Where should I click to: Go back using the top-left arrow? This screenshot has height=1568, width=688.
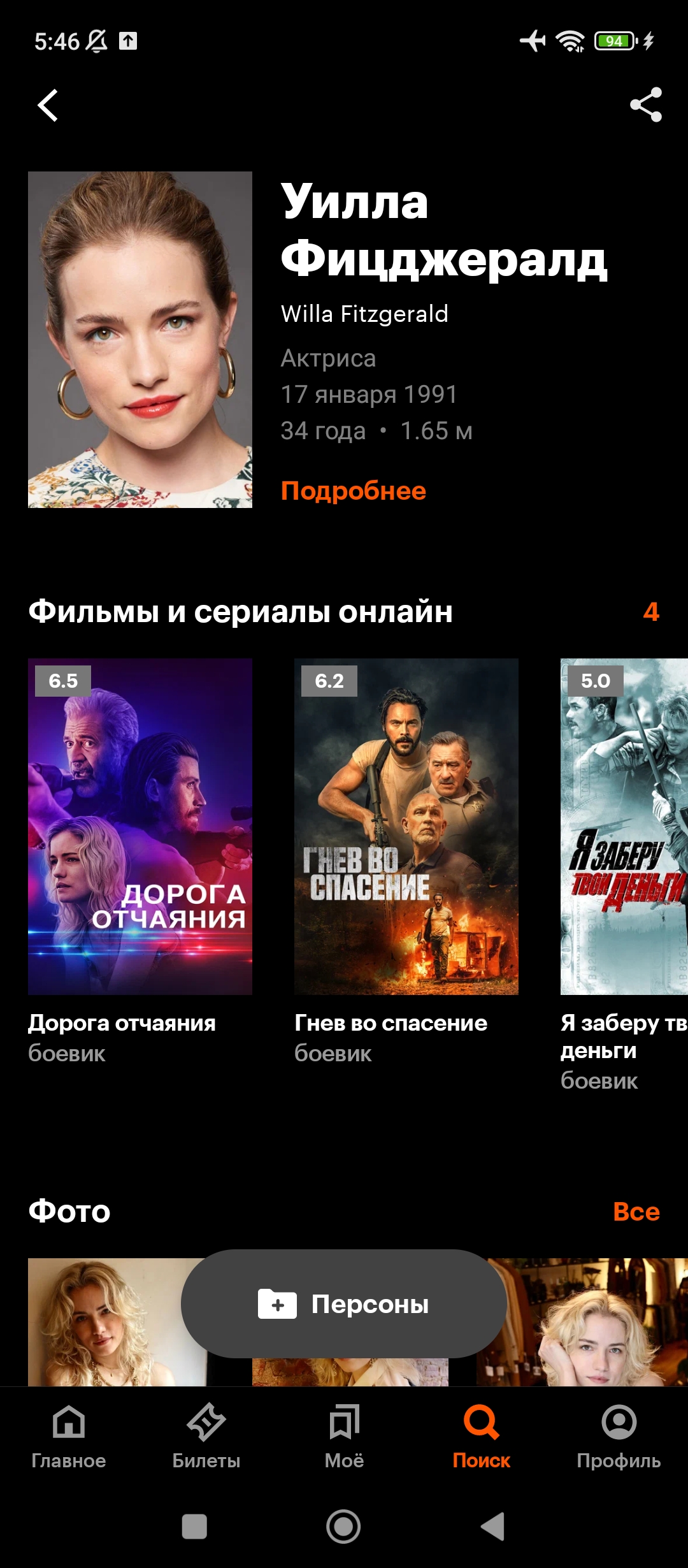click(48, 105)
